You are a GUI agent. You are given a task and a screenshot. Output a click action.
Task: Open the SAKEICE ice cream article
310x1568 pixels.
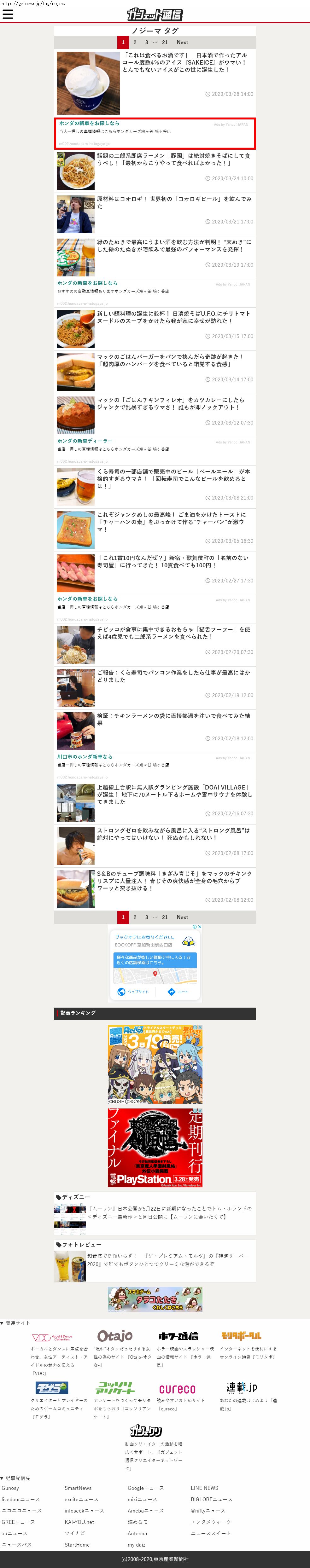[x=184, y=62]
